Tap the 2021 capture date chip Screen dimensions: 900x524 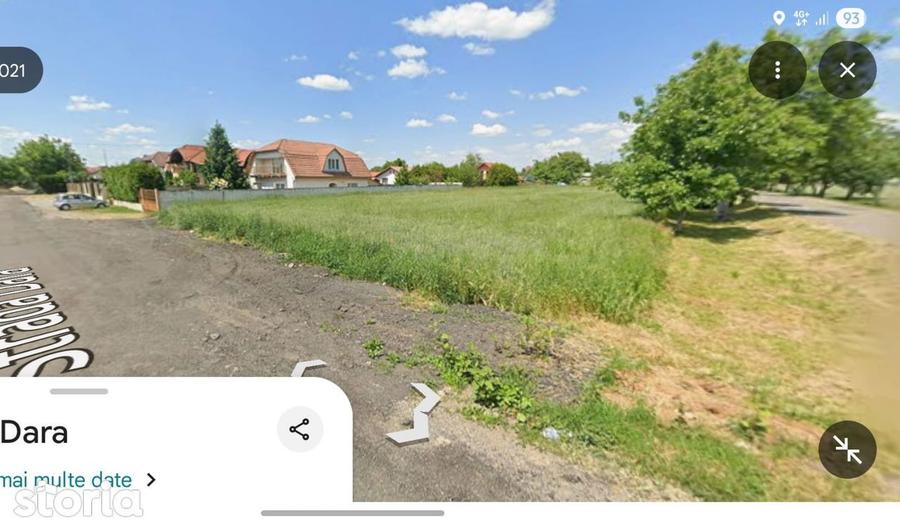tap(17, 70)
